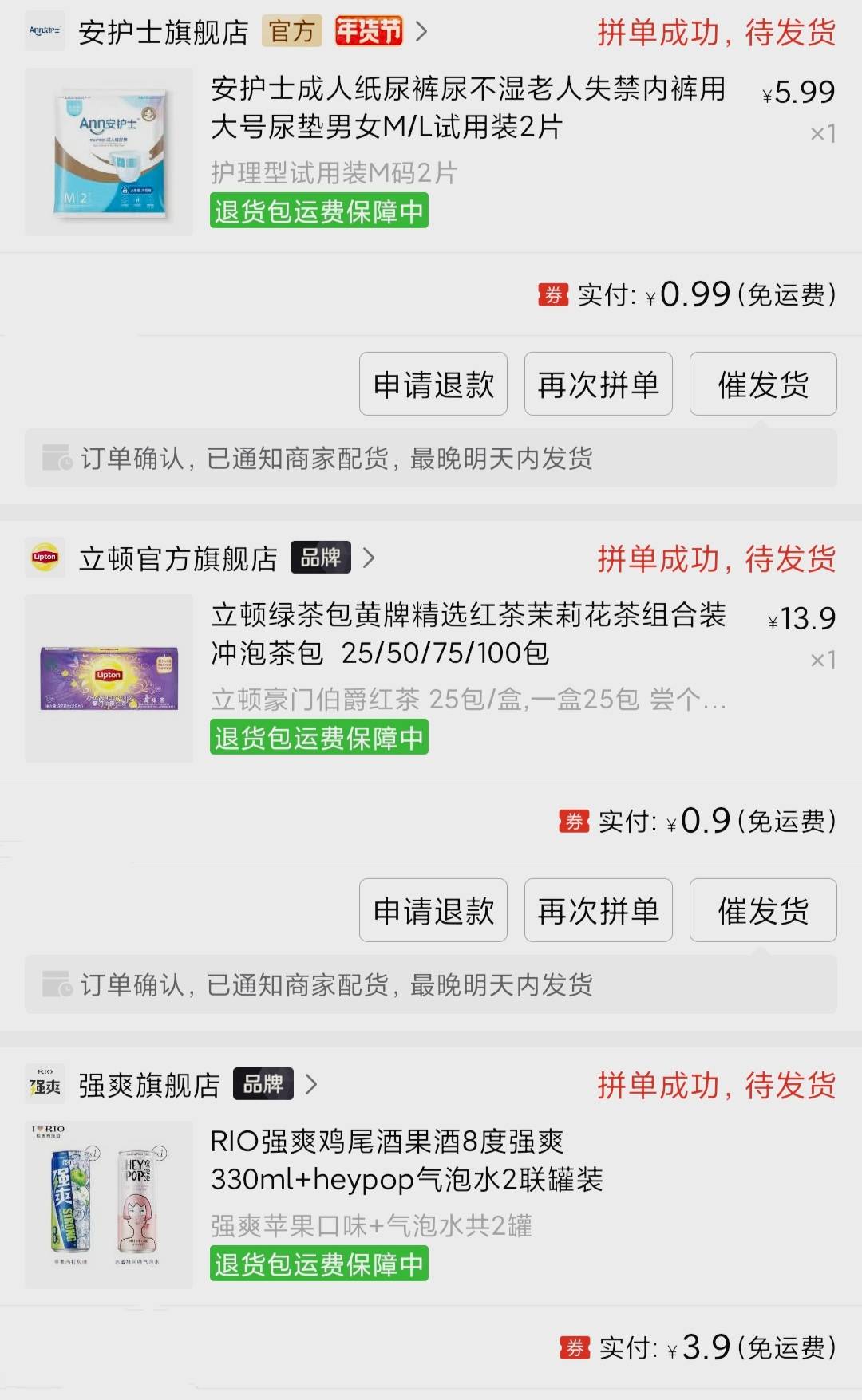Expand 安护士旗舰店 with its chevron

click(424, 33)
